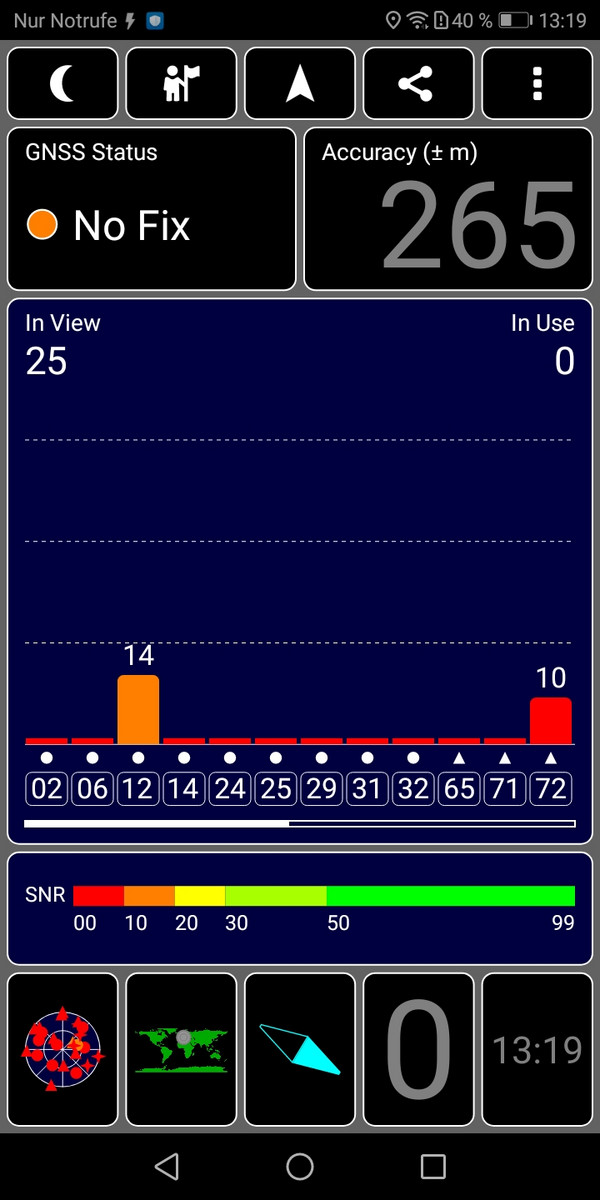Go to the home screen
This screenshot has height=1200, width=600.
(x=300, y=1166)
